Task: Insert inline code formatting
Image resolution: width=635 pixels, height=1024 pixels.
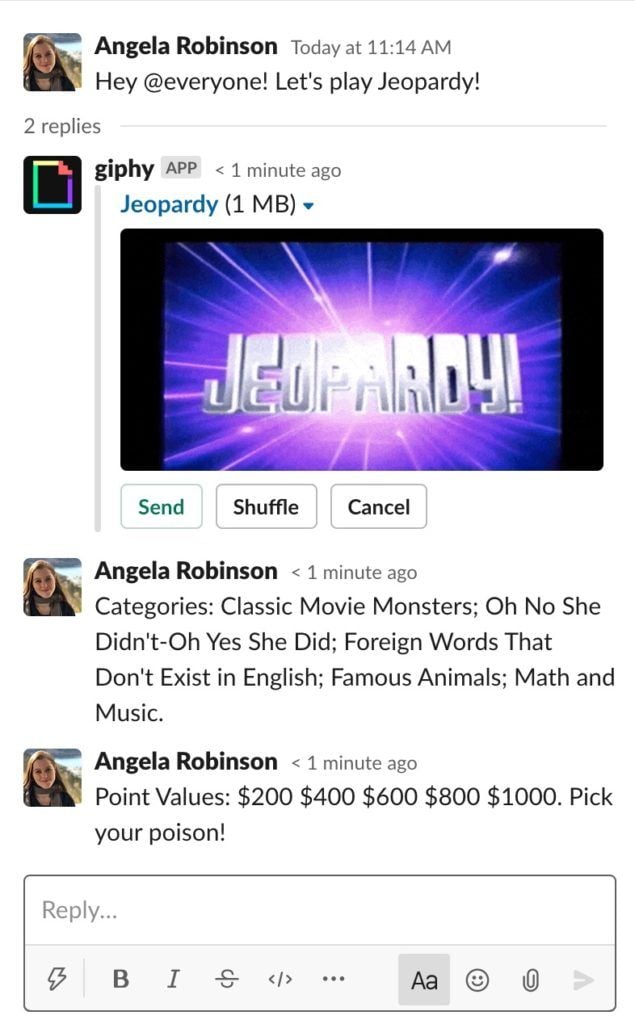Action: point(280,980)
